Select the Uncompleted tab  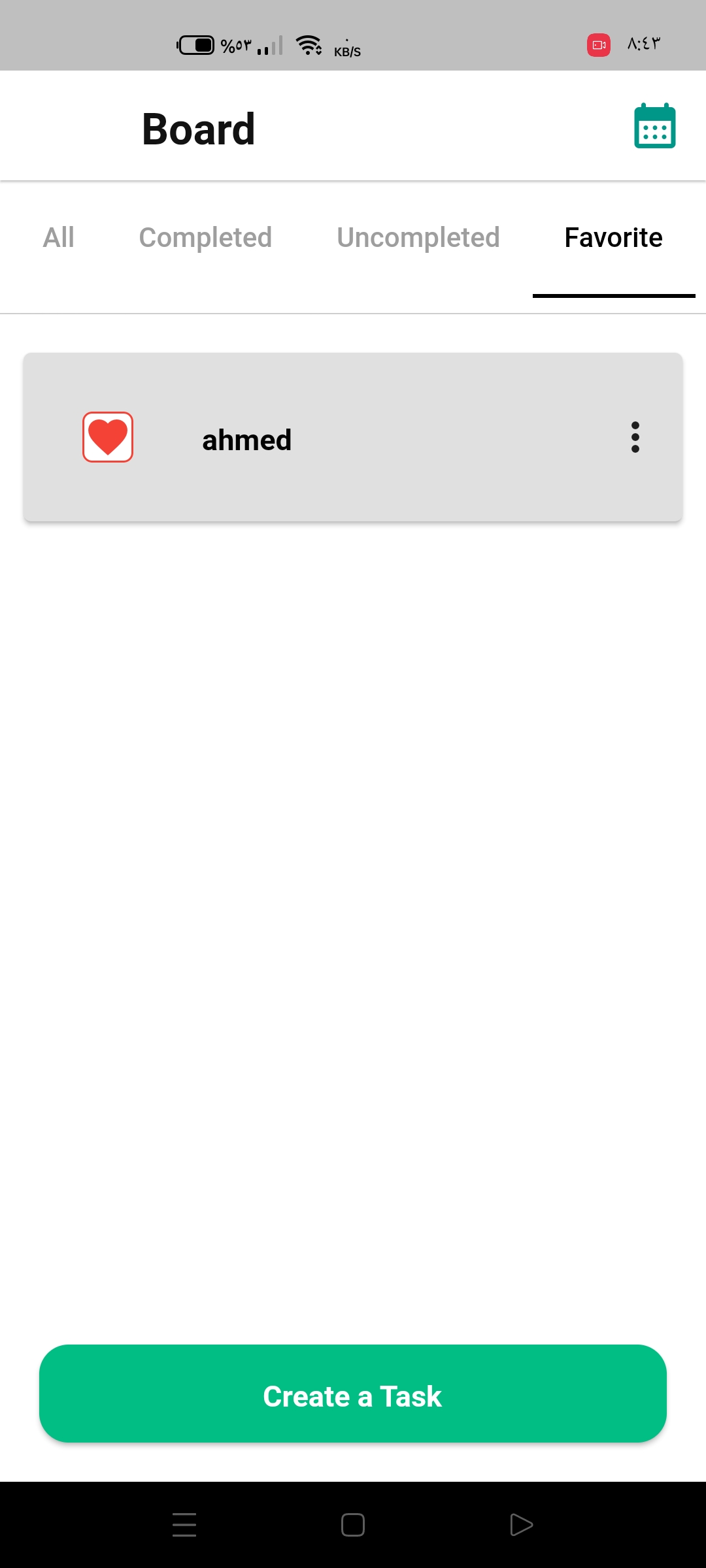pyautogui.click(x=418, y=237)
